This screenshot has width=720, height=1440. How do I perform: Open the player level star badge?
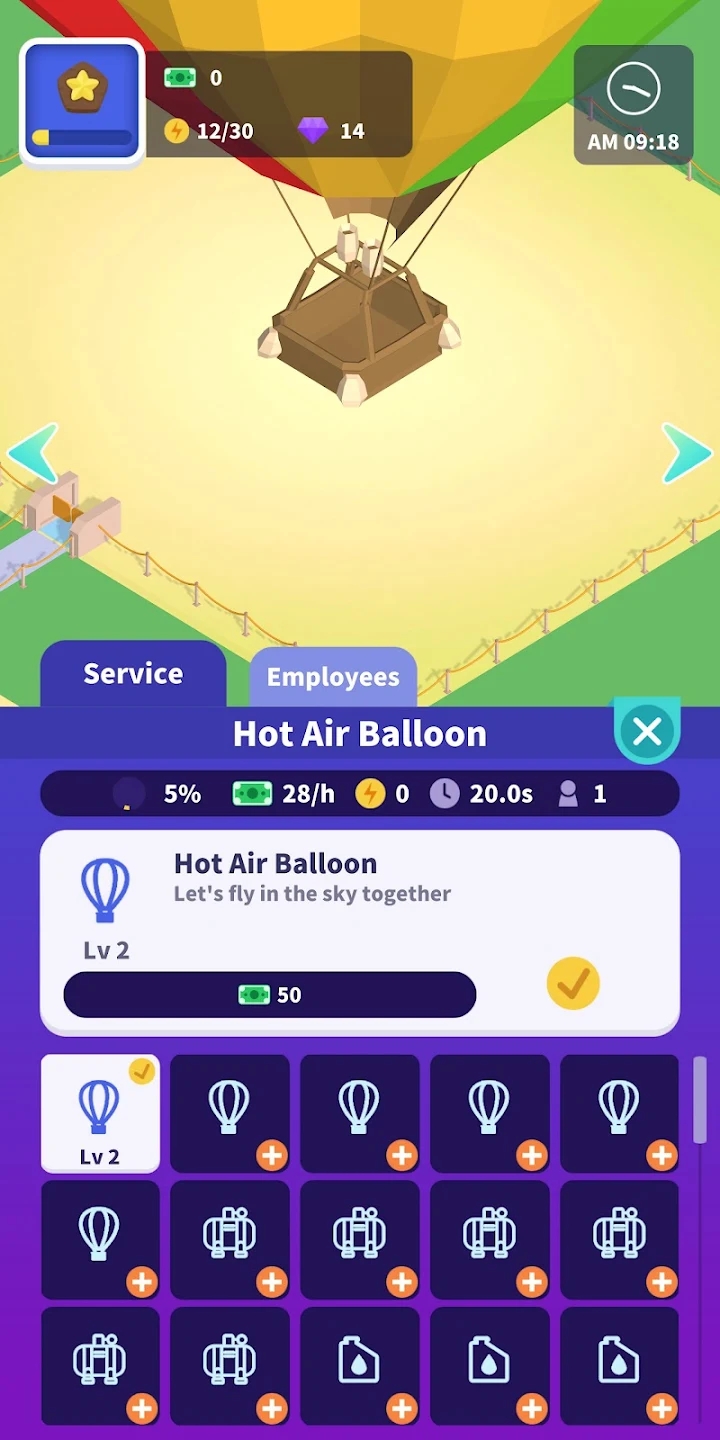pyautogui.click(x=83, y=101)
